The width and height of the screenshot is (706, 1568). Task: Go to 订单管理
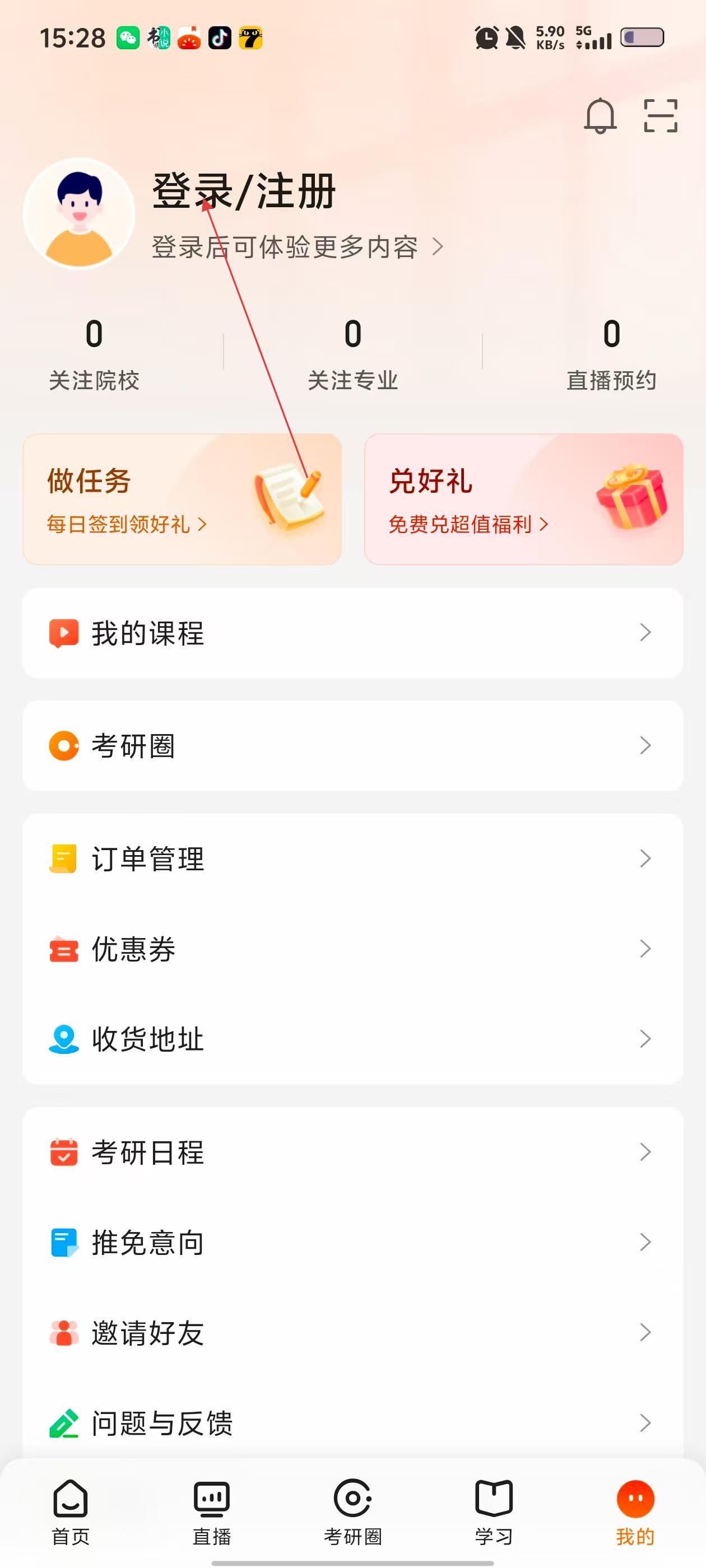pyautogui.click(x=352, y=859)
